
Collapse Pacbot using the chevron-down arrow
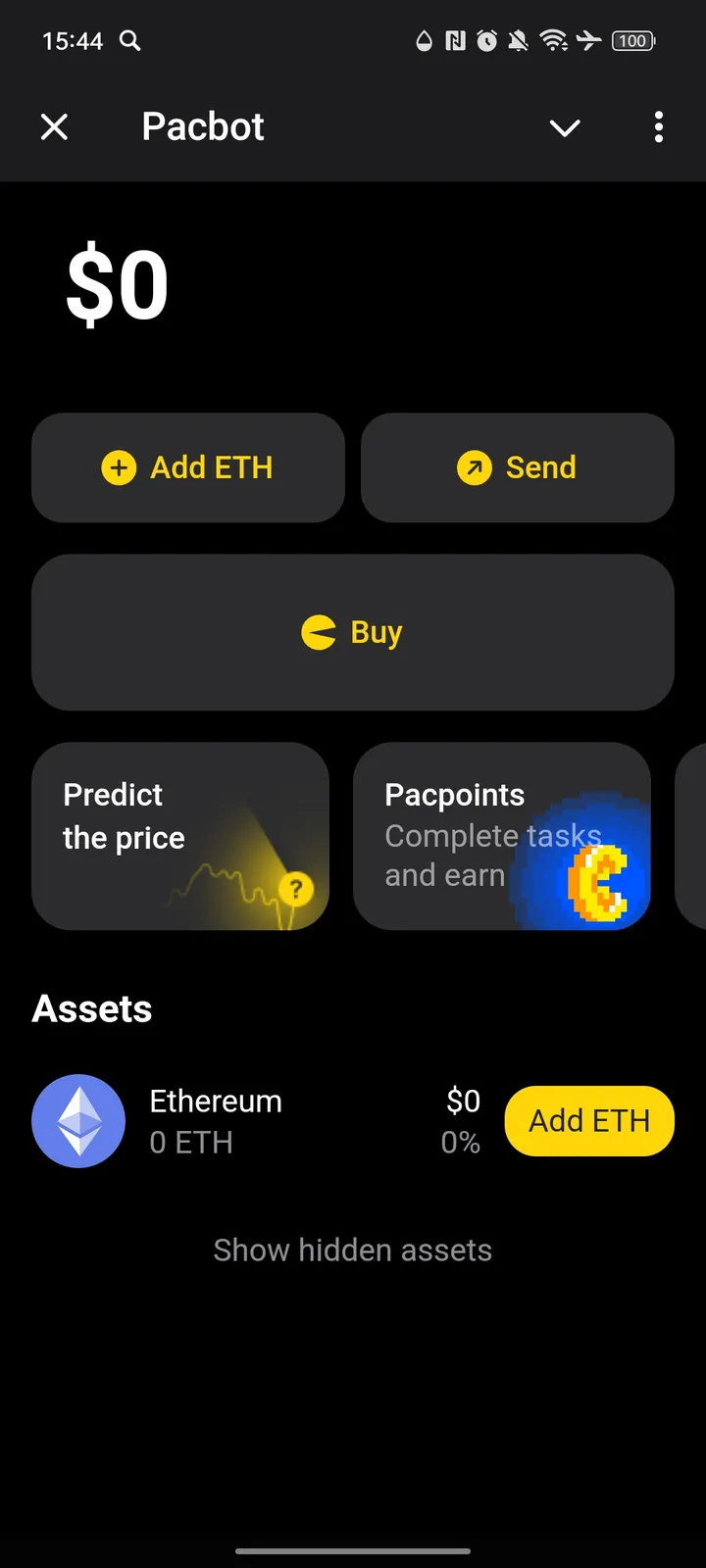click(x=565, y=127)
